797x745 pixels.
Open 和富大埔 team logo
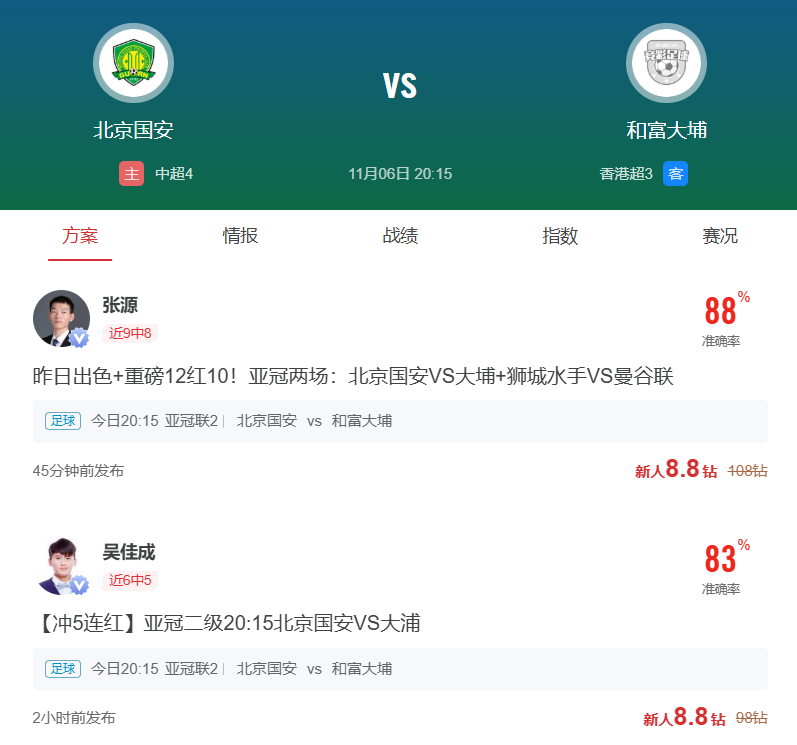click(666, 63)
